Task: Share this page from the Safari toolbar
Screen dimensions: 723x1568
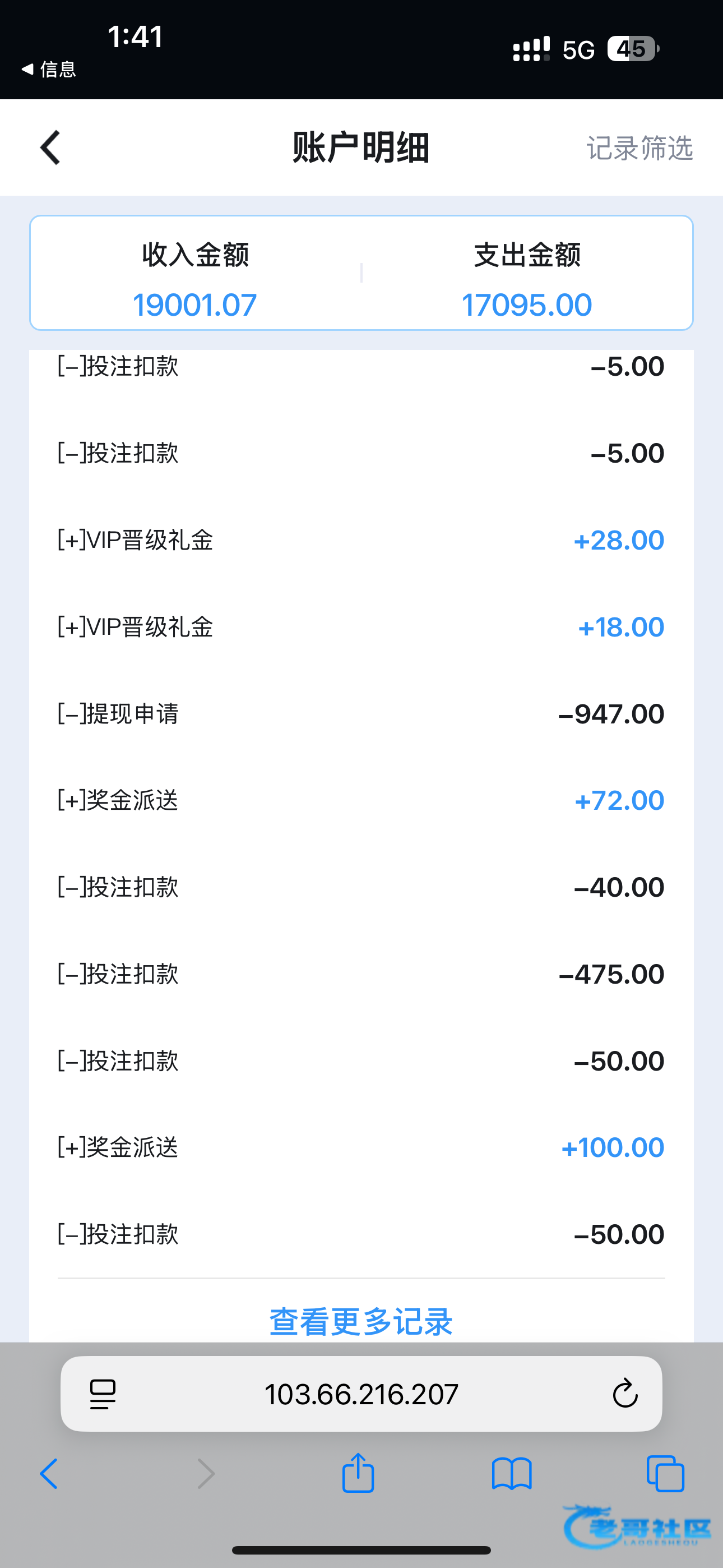Action: (x=358, y=1473)
